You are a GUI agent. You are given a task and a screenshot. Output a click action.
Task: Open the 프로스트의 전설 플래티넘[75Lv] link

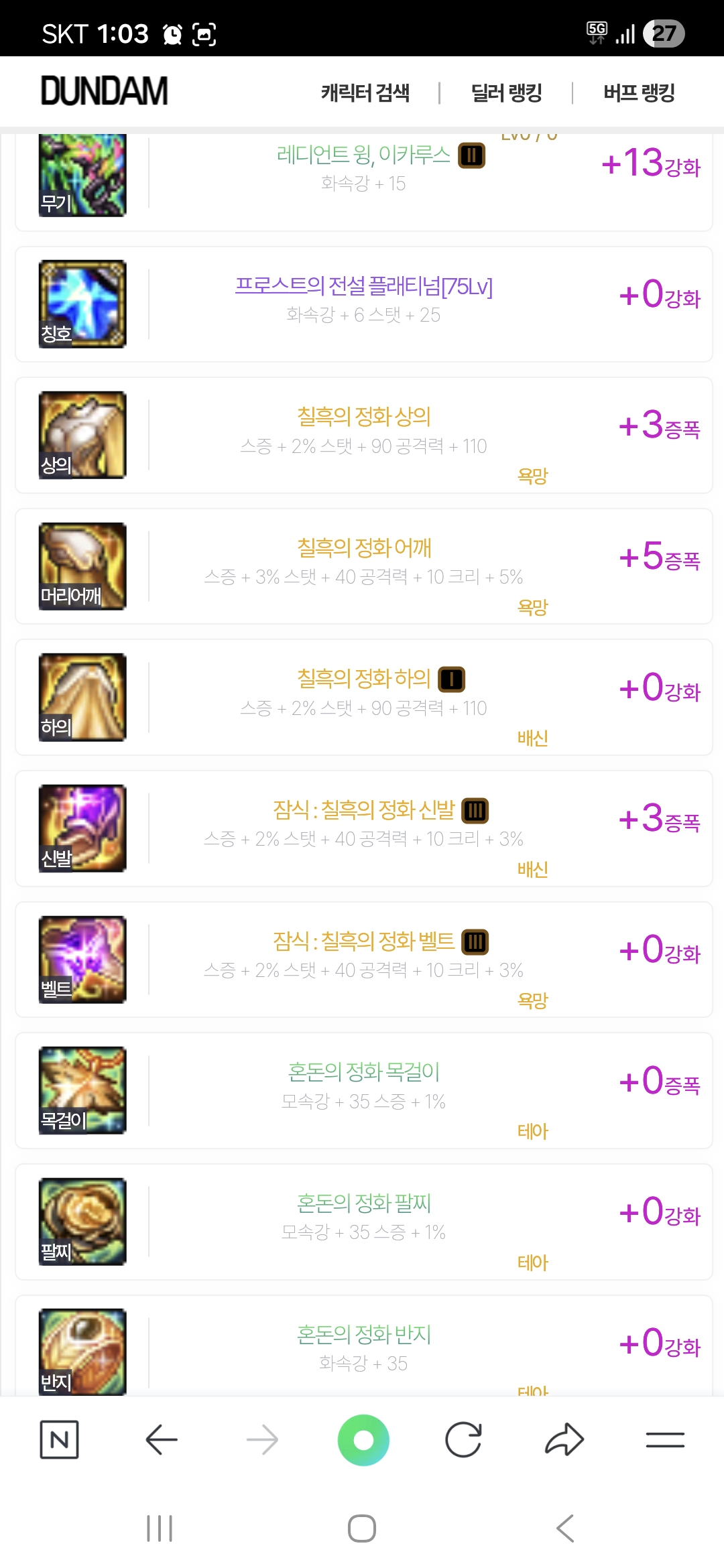point(363,286)
